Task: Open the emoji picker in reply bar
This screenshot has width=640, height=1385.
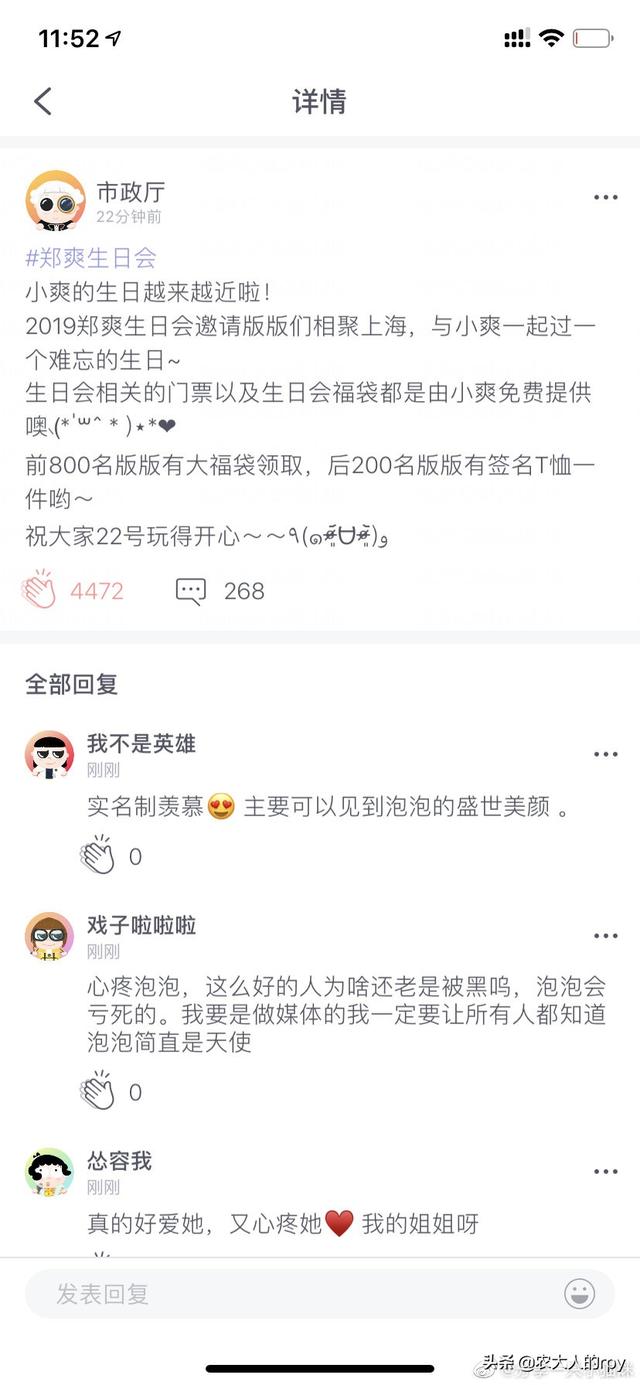Action: pos(579,1294)
